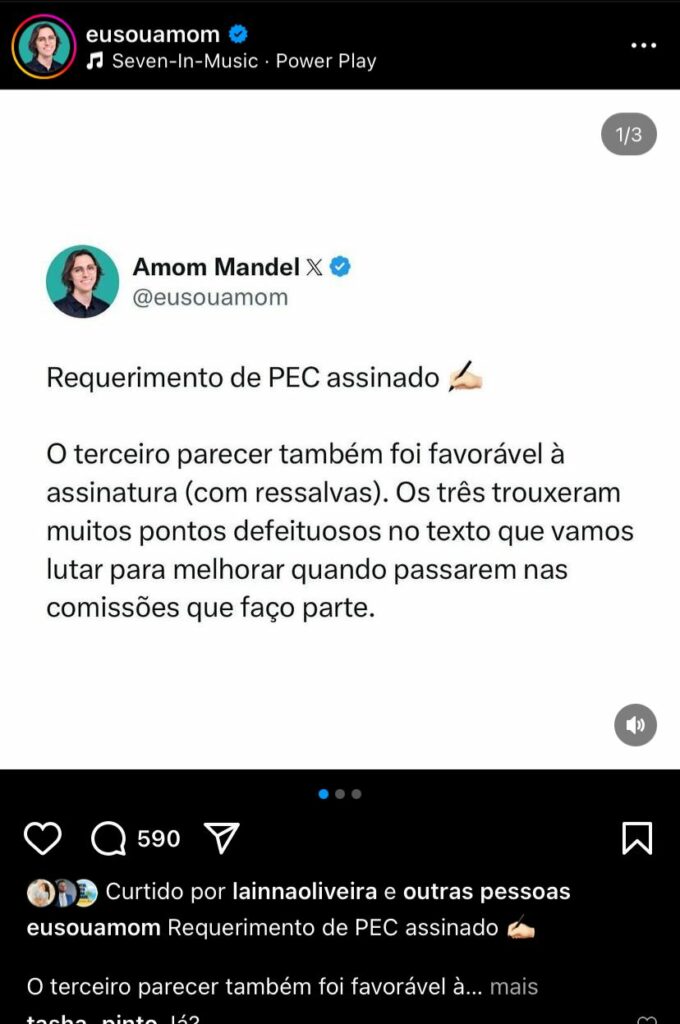The height and width of the screenshot is (1024, 680).
Task: Open the Seven-In-Music Power Play audio
Action: tap(243, 61)
